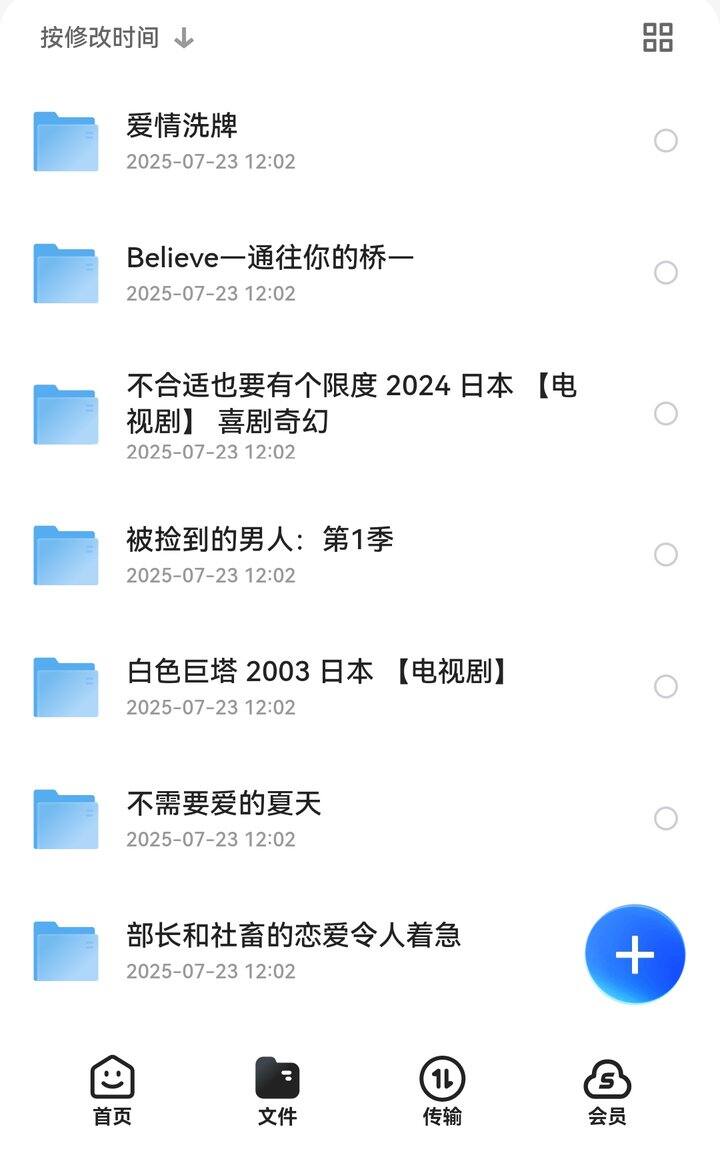
Task: Go to the 首页 tab
Action: 112,1090
